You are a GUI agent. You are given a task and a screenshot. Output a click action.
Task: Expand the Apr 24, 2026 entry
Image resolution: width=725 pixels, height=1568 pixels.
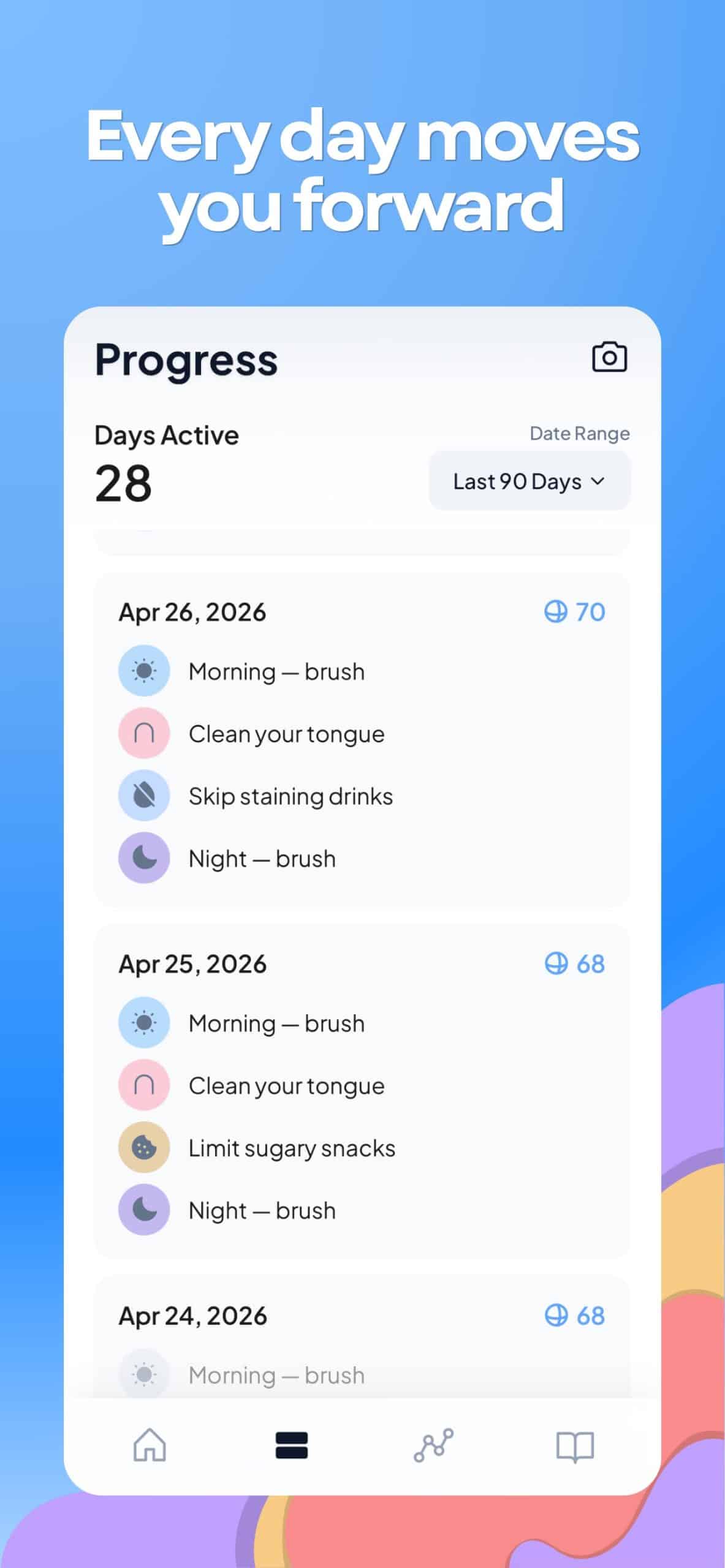192,1315
